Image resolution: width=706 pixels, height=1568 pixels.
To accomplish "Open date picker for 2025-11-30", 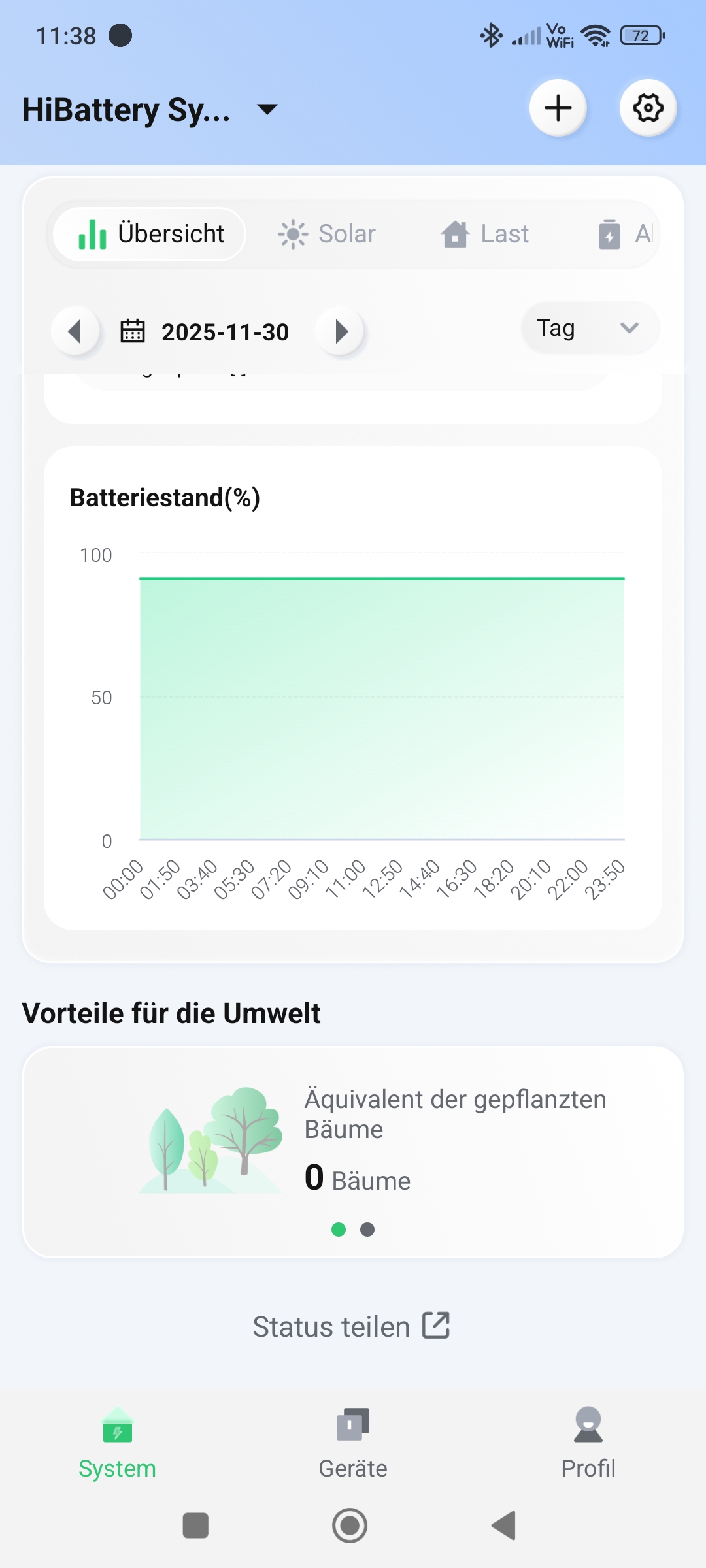I will 205,332.
